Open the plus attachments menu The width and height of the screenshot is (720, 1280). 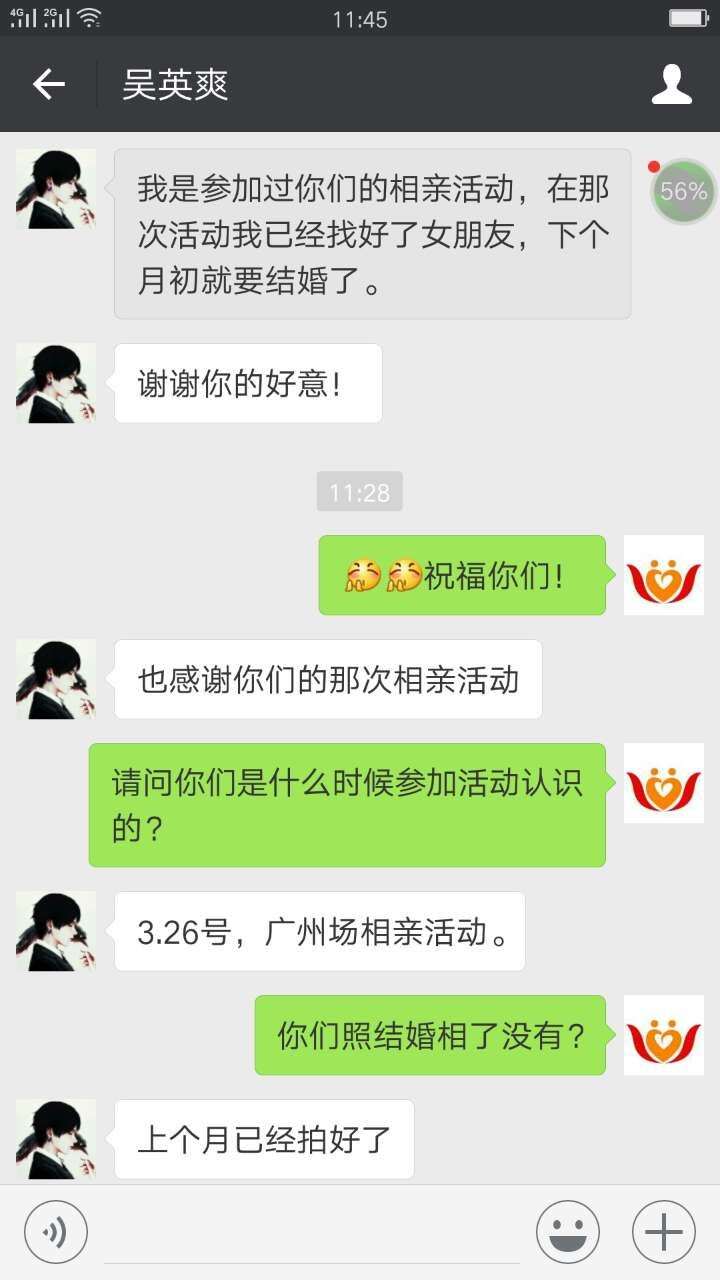tap(663, 1232)
